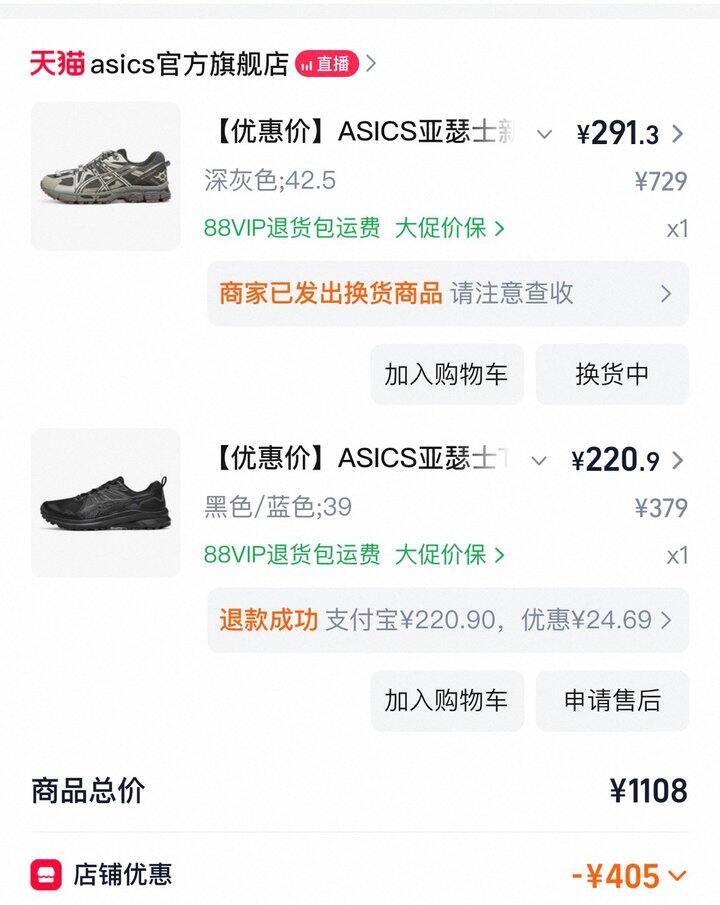View the 退款成功 refund details
This screenshot has height=905, width=720.
coord(447,620)
